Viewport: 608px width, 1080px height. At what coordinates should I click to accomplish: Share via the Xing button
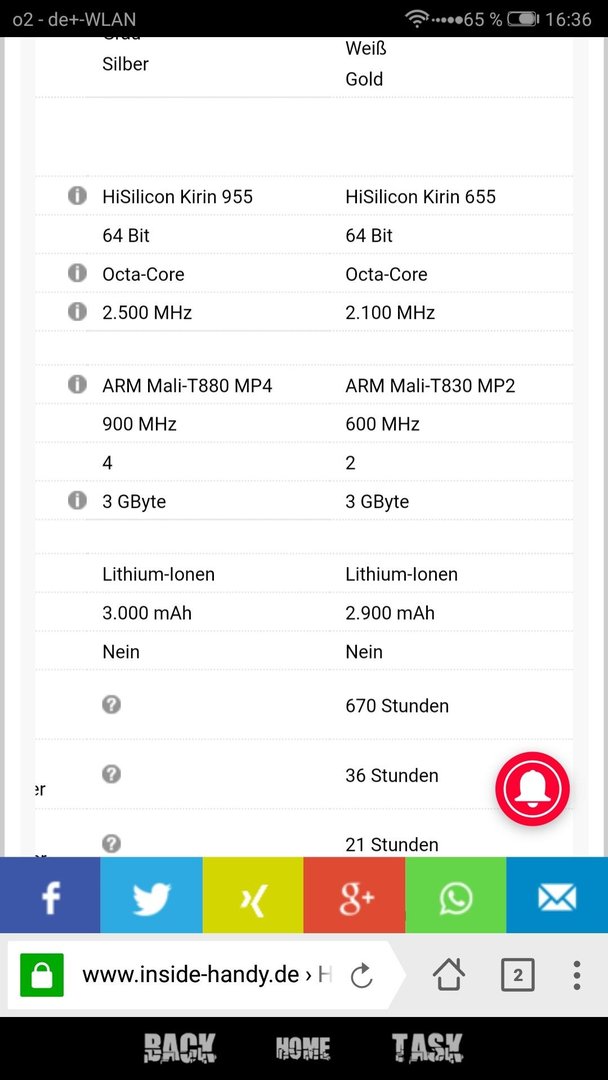coord(252,895)
